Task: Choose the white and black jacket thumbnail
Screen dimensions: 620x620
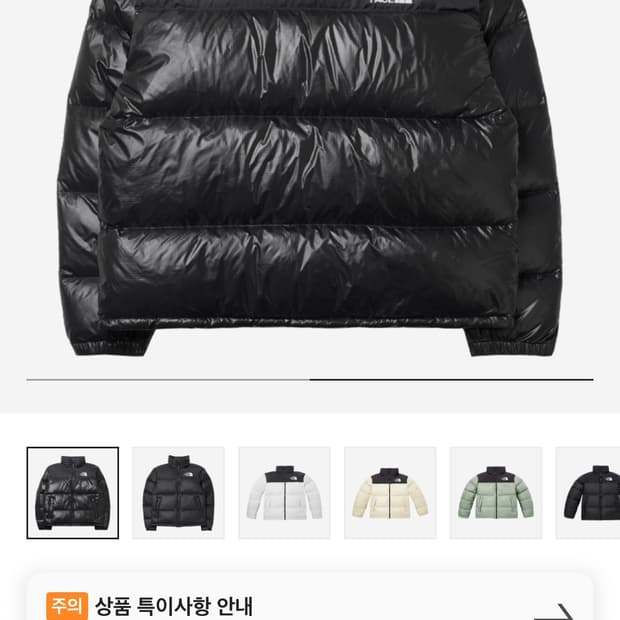Action: [x=284, y=493]
